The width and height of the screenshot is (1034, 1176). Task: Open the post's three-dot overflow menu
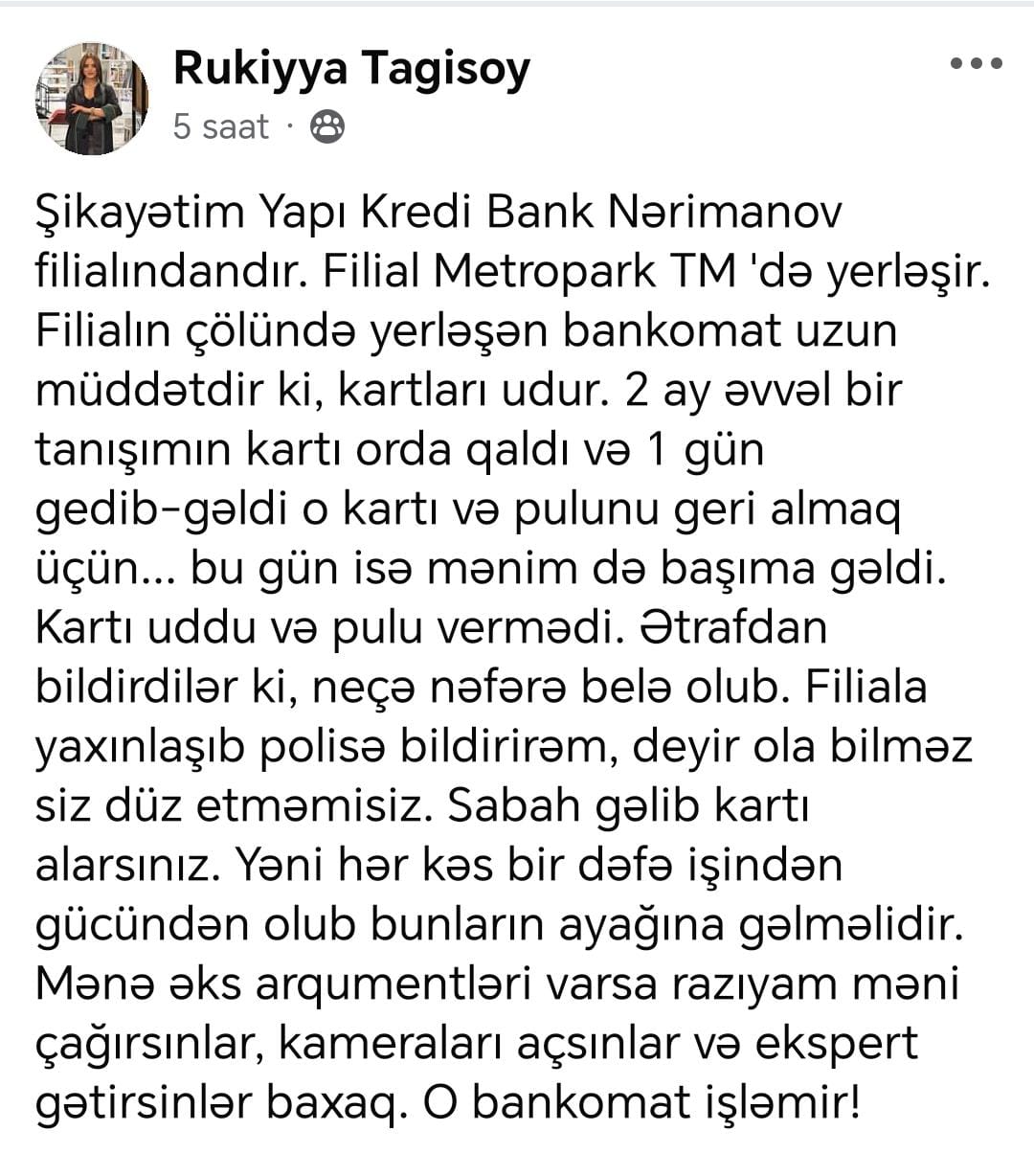coord(976,64)
